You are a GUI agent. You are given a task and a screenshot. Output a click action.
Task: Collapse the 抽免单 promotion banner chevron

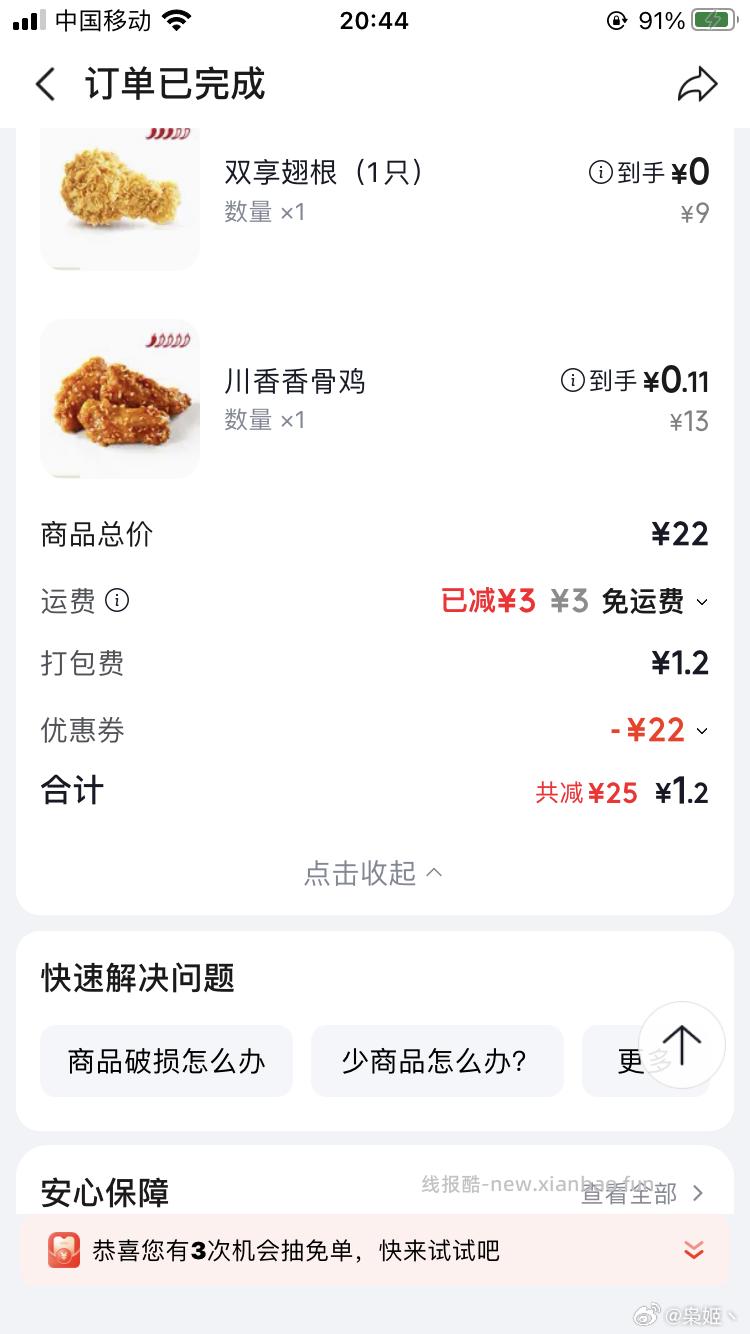pos(694,1250)
